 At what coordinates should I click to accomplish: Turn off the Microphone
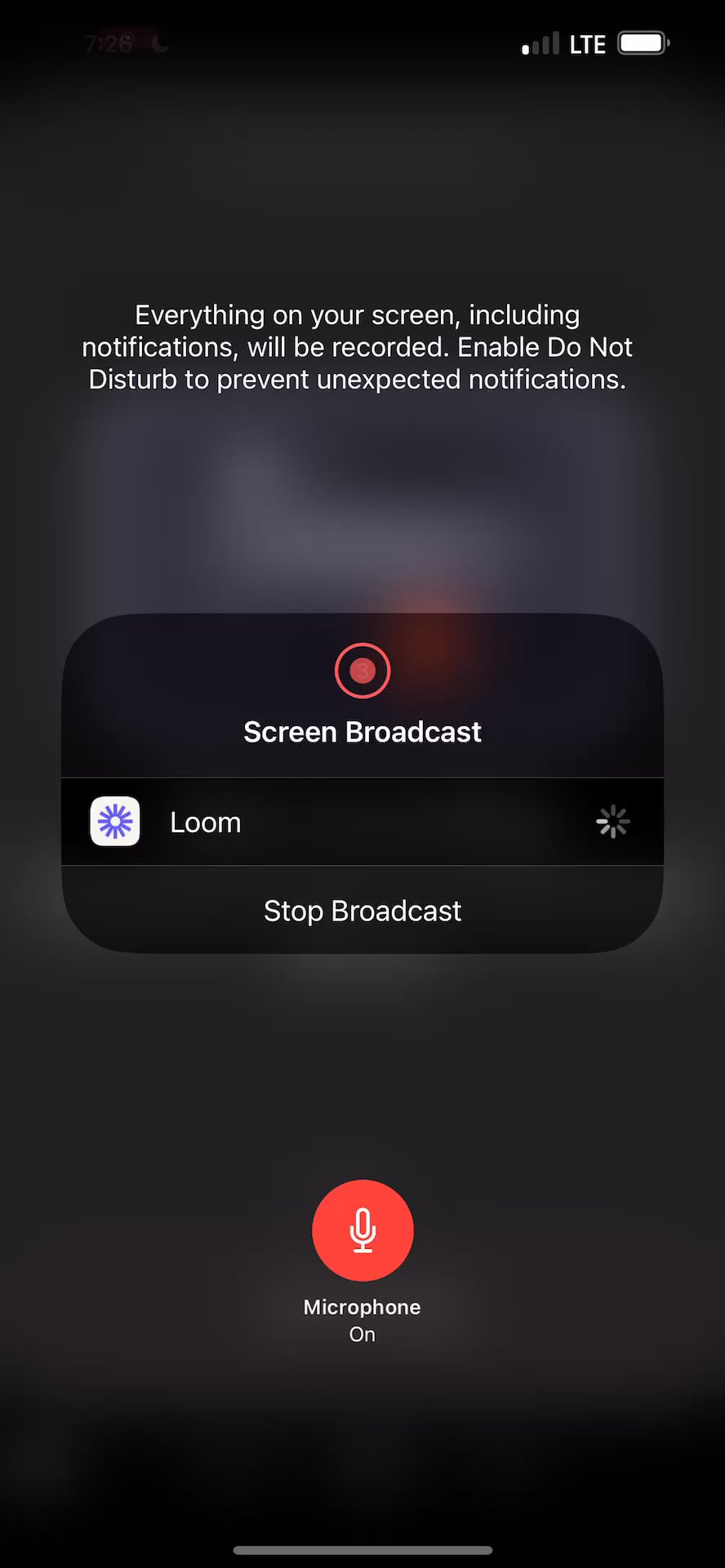click(362, 1230)
